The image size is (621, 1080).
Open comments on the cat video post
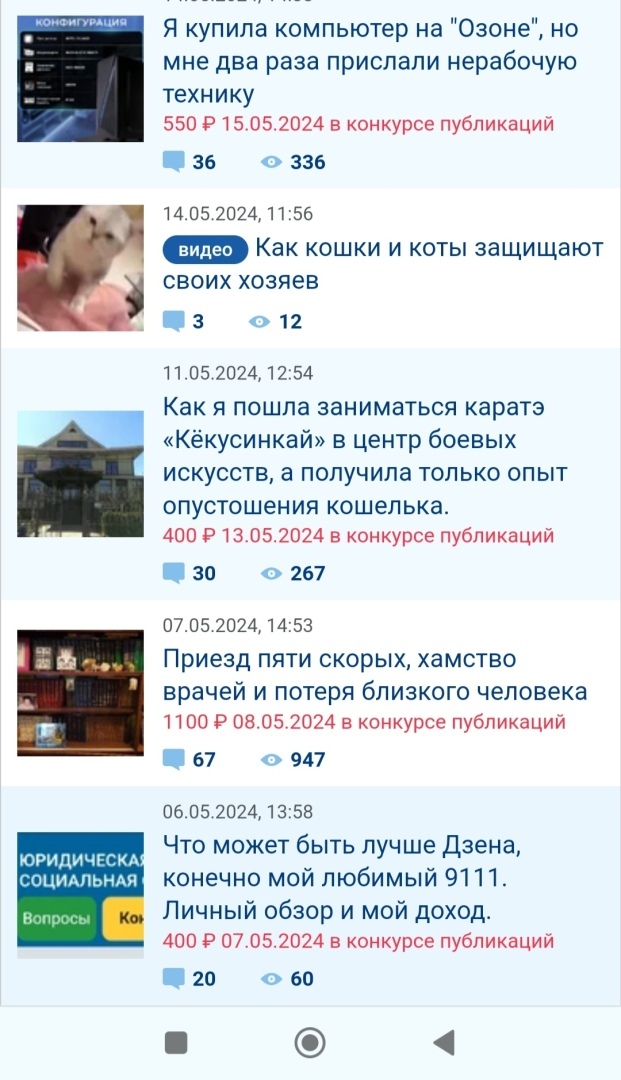185,322
